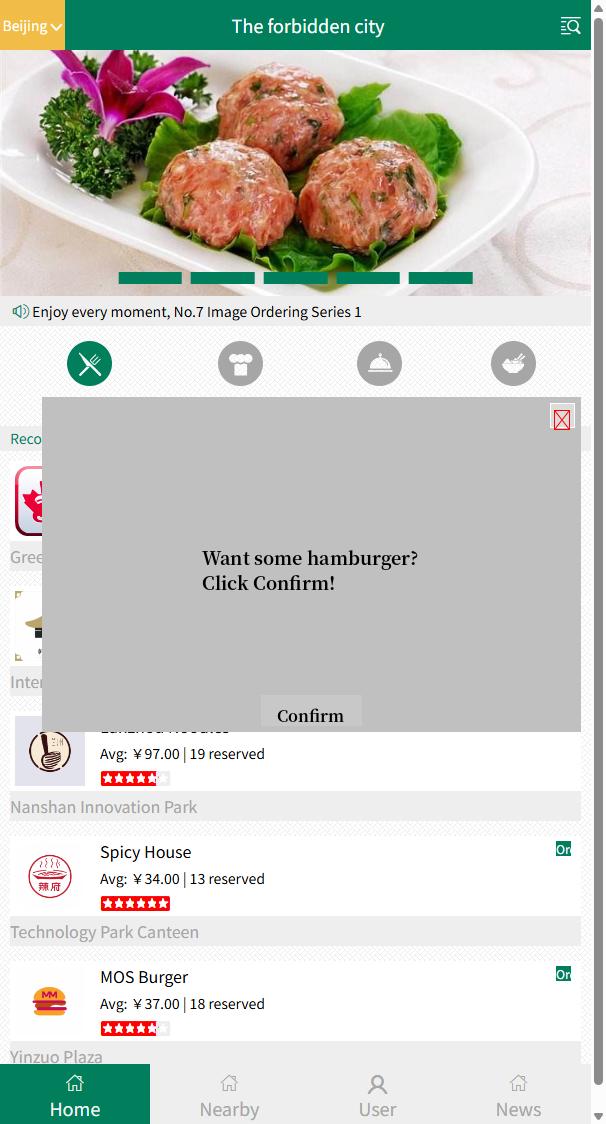Image resolution: width=606 pixels, height=1124 pixels.
Task: Select the rice bowl category
Action: 513,364
